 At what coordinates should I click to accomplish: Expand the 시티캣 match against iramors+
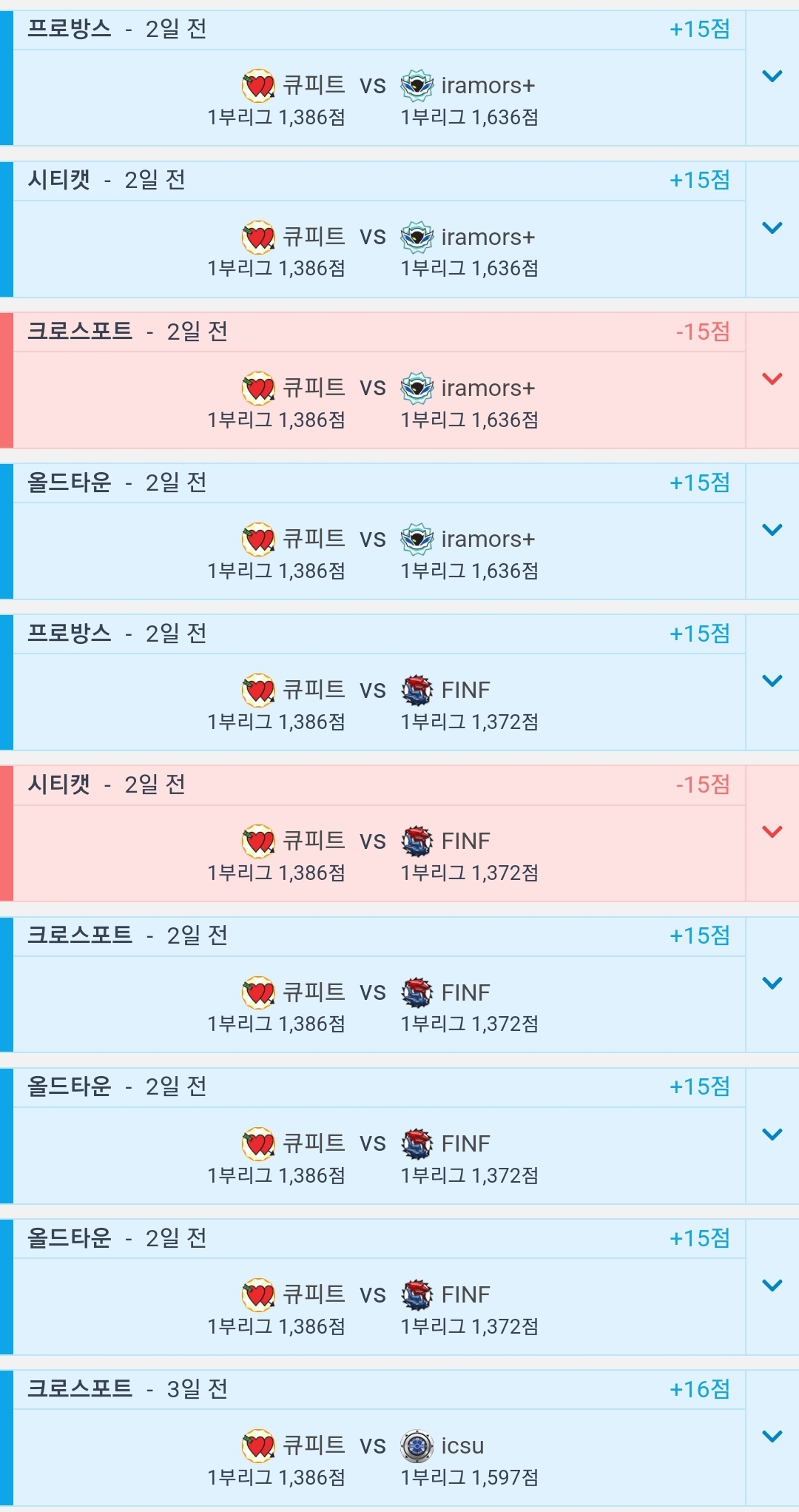772,228
